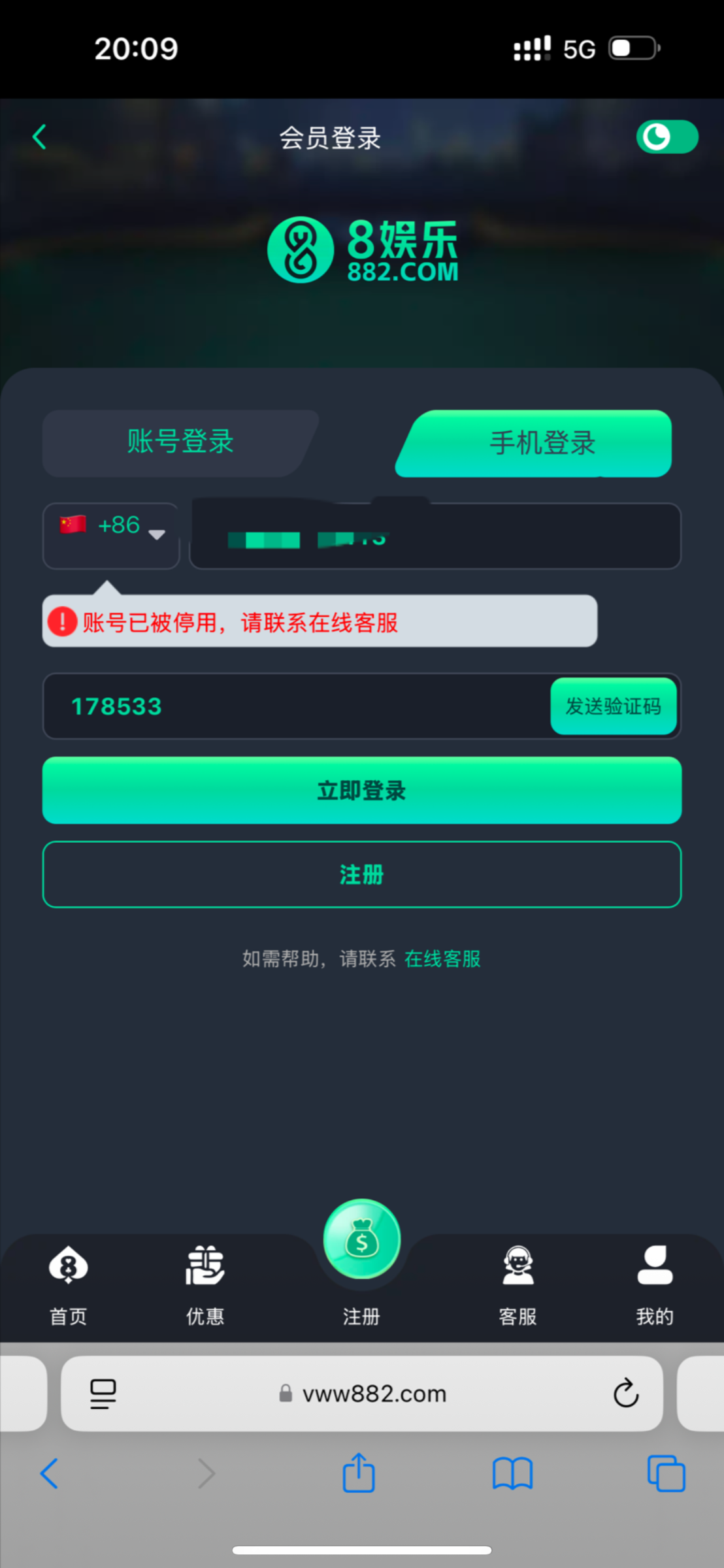
Task: Open the Safari share sheet
Action: tap(359, 1473)
